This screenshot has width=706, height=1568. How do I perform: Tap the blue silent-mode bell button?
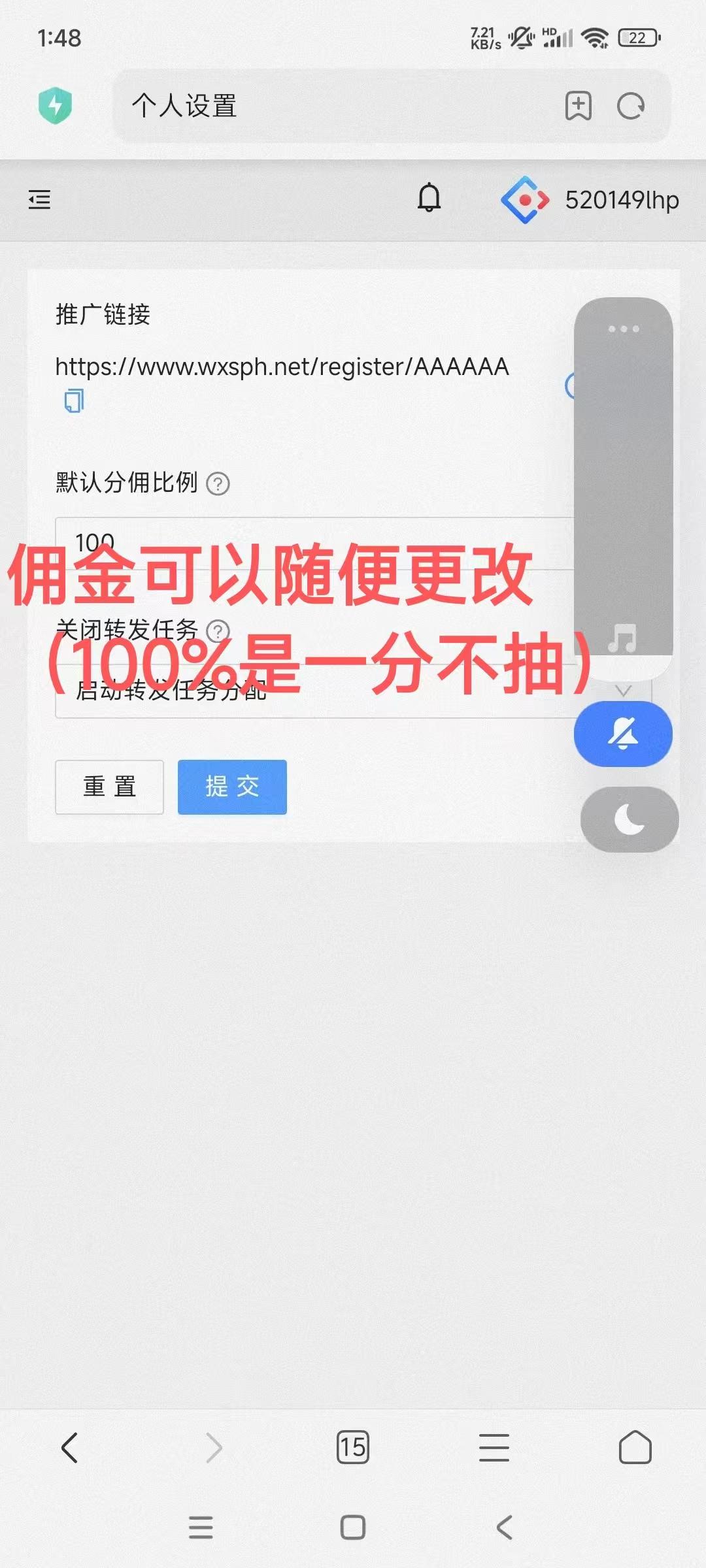[623, 734]
